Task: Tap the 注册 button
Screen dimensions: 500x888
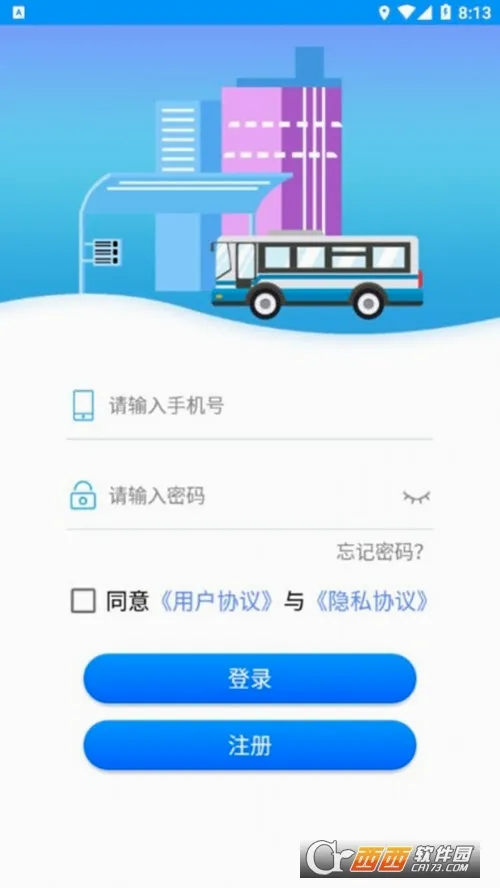Action: [x=250, y=745]
